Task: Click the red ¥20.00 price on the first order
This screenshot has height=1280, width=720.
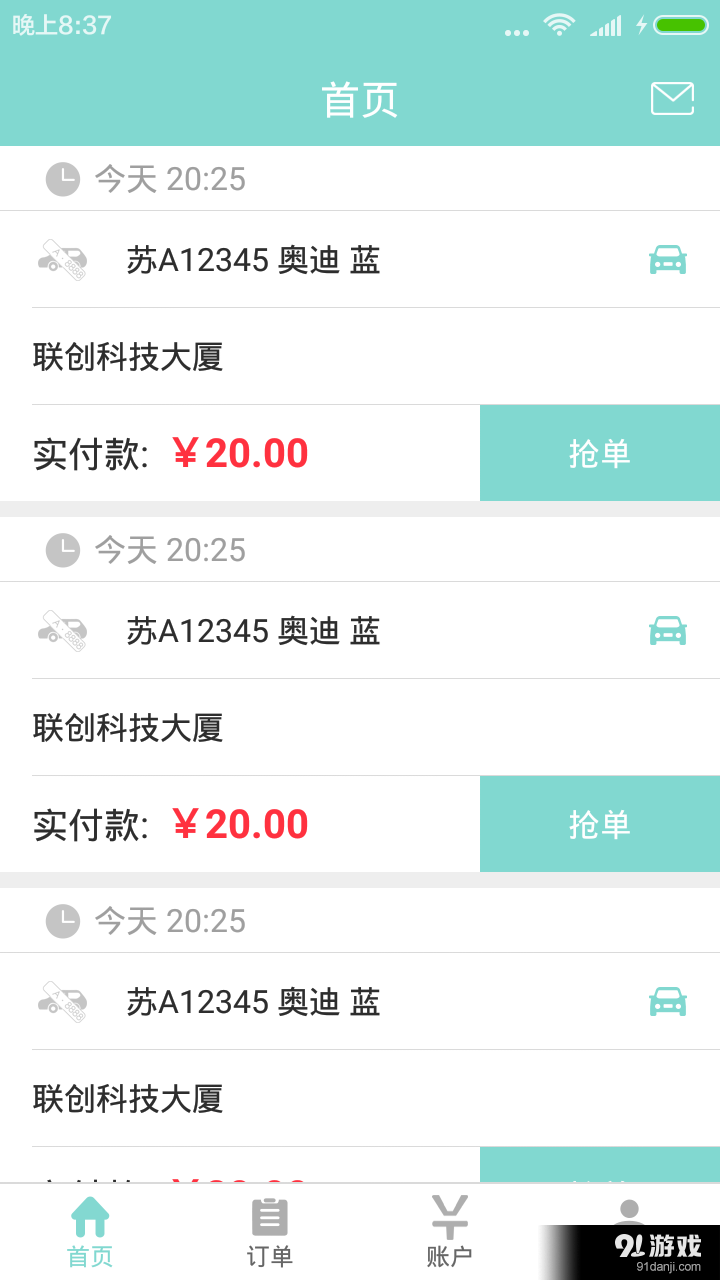Action: click(x=240, y=453)
